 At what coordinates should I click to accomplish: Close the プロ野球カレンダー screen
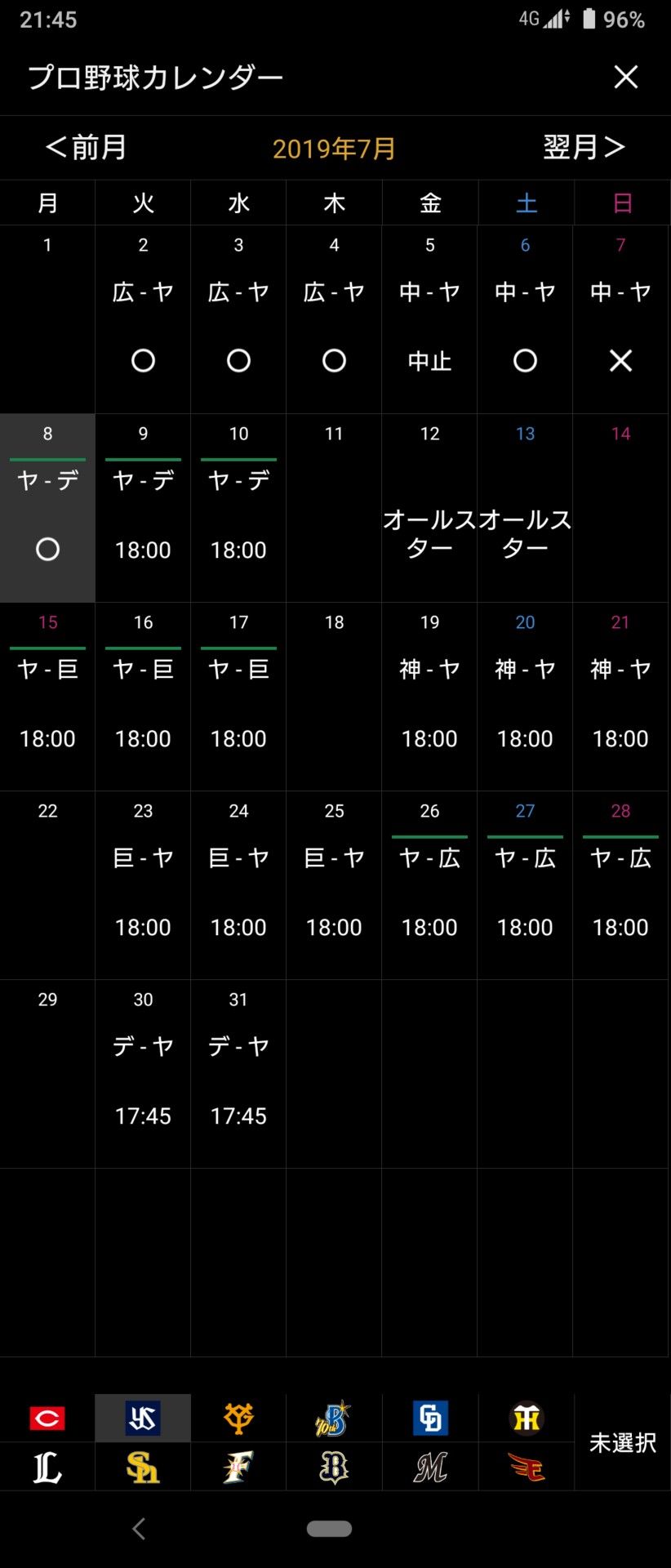[x=625, y=77]
